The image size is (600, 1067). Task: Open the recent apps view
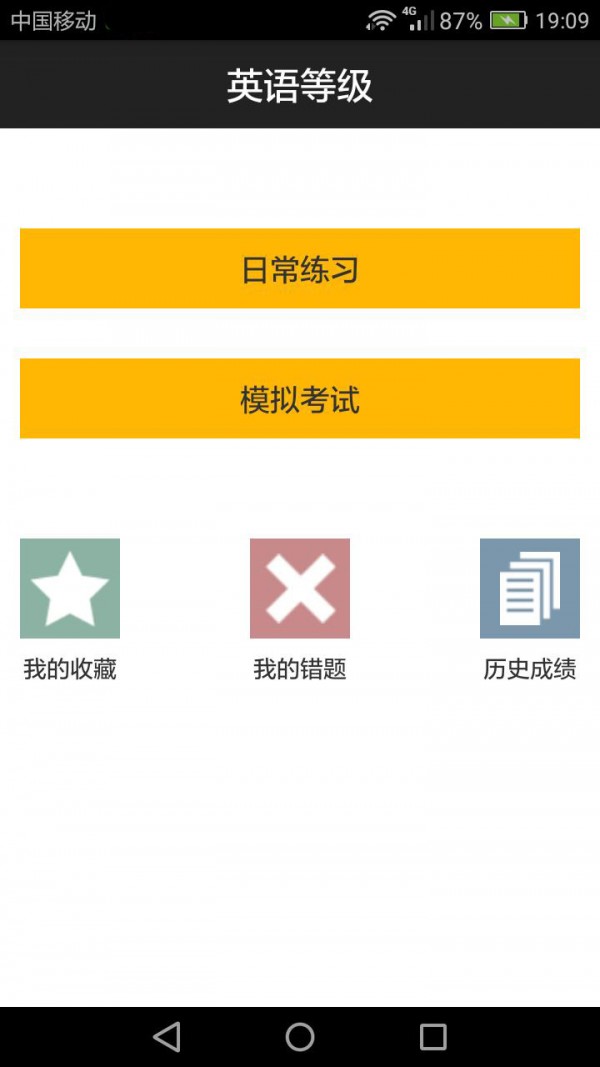point(433,1037)
